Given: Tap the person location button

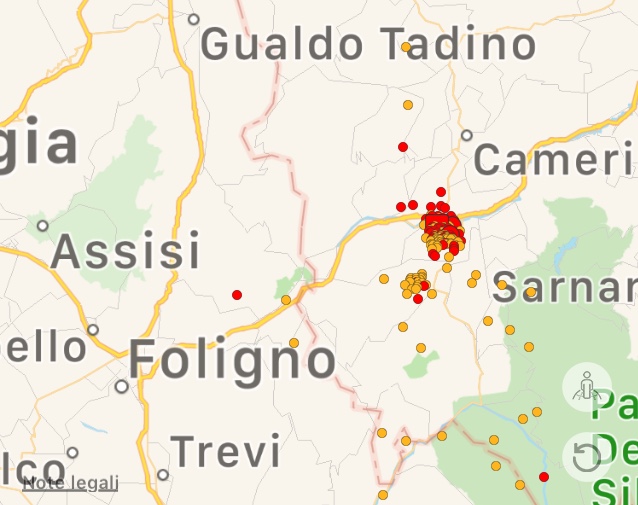Looking at the screenshot, I should coord(587,388).
